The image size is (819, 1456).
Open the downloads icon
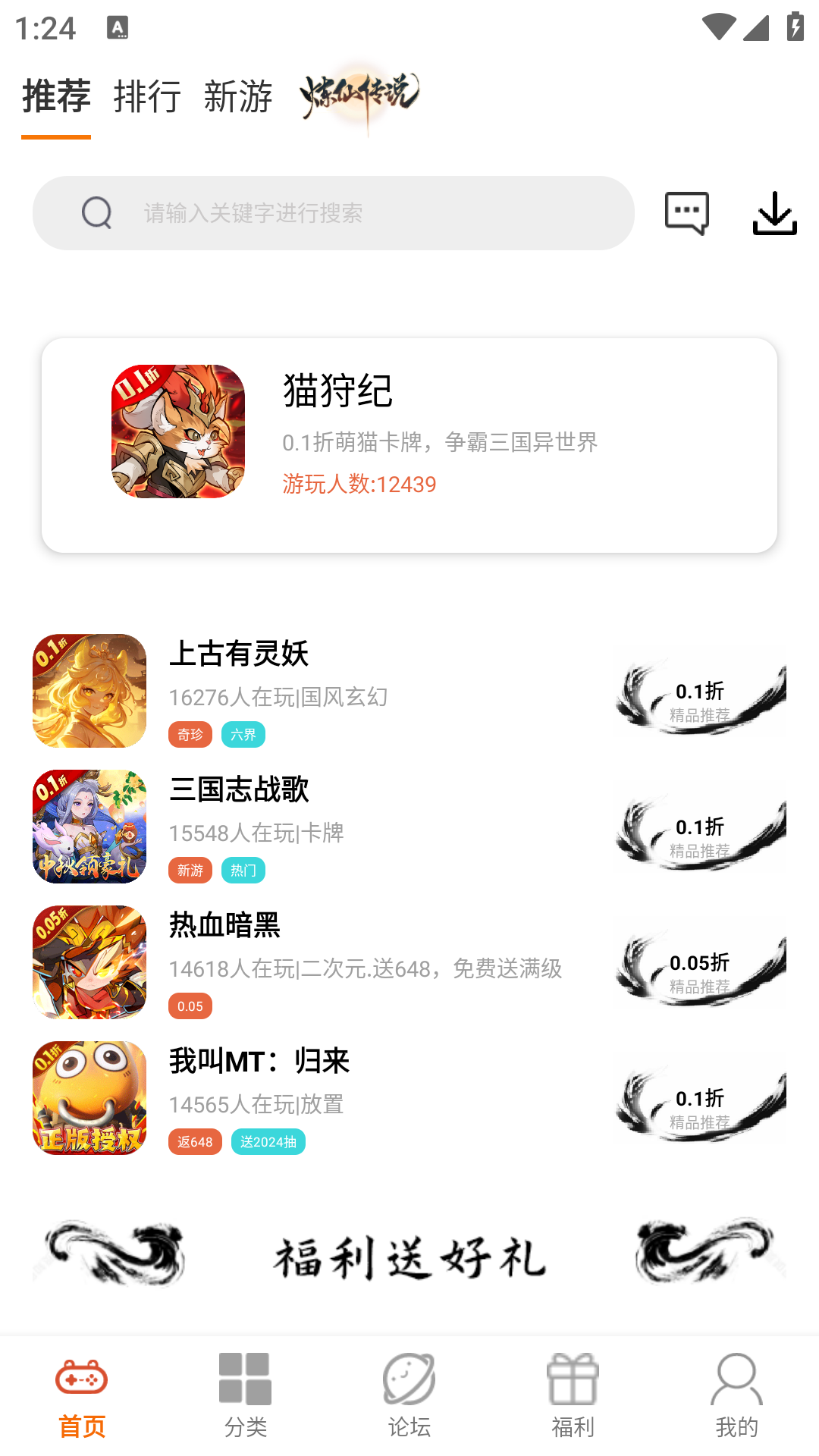(775, 213)
